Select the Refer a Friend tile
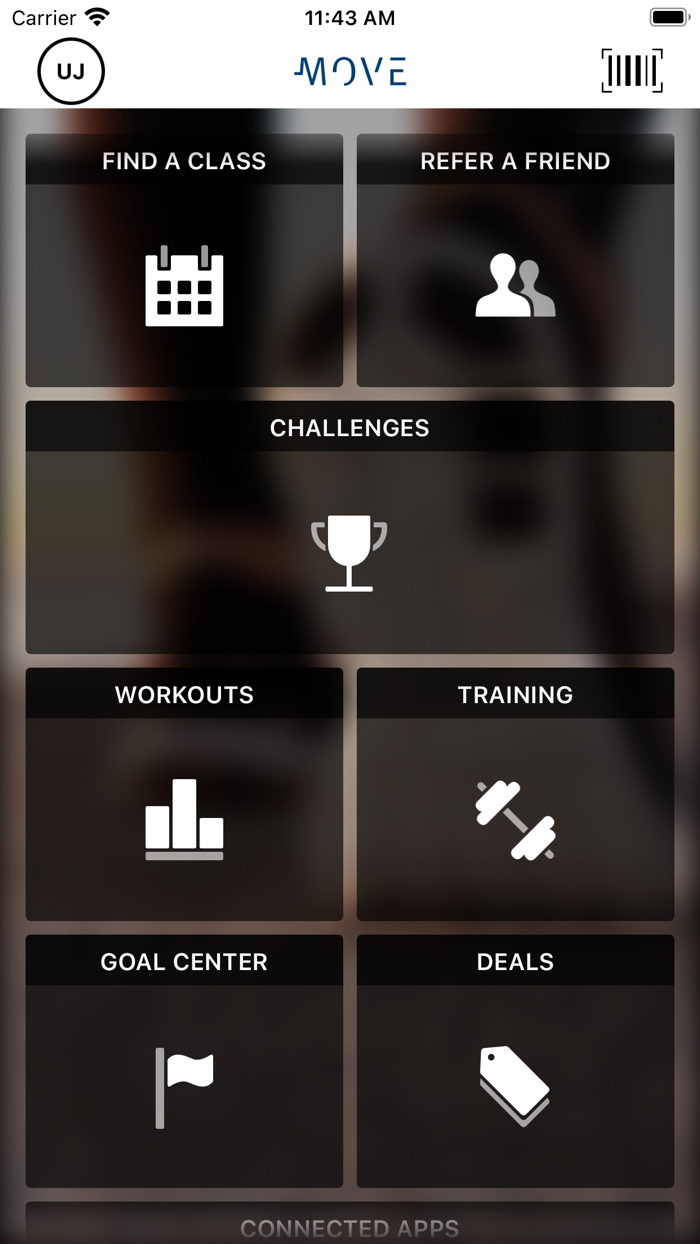The image size is (700, 1244). pyautogui.click(x=515, y=260)
